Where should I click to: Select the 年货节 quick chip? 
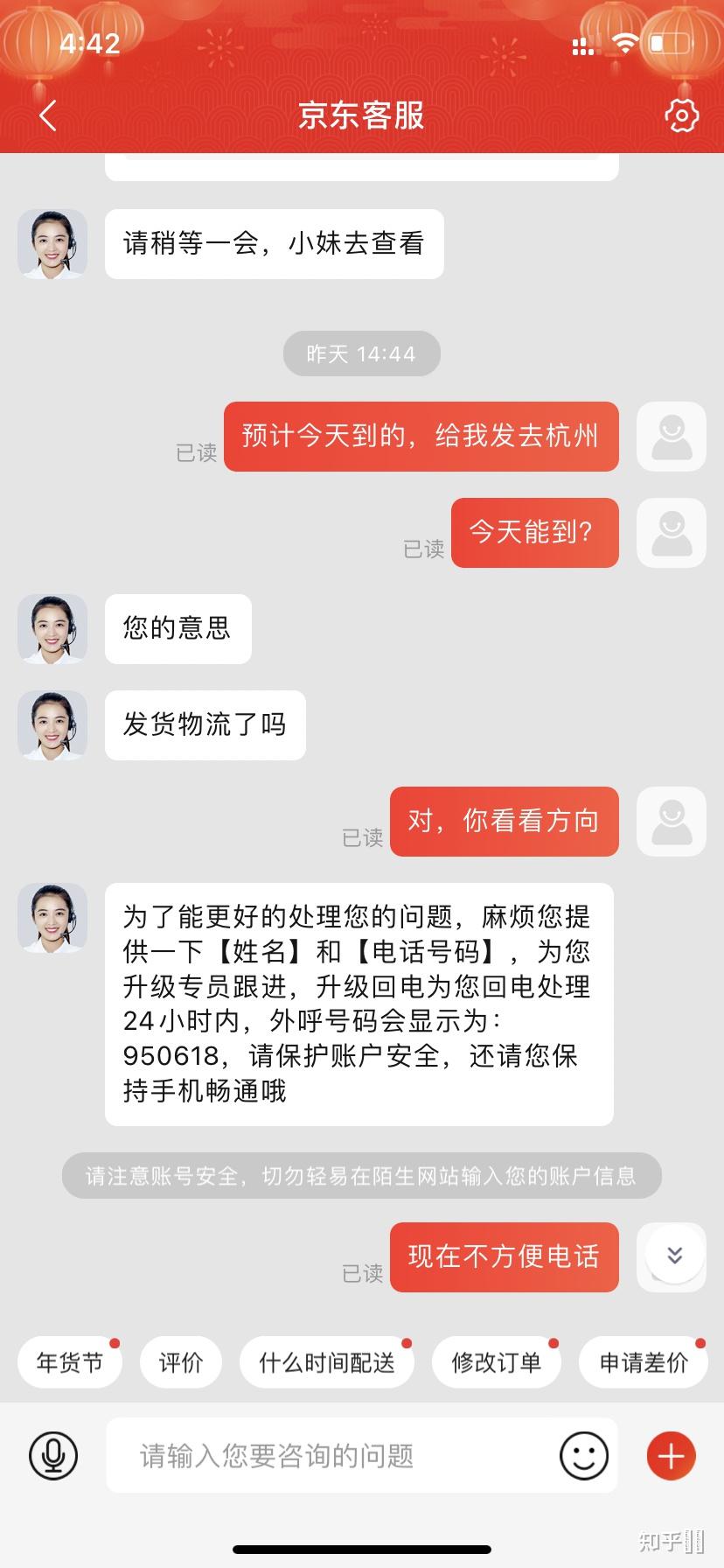tap(70, 1362)
